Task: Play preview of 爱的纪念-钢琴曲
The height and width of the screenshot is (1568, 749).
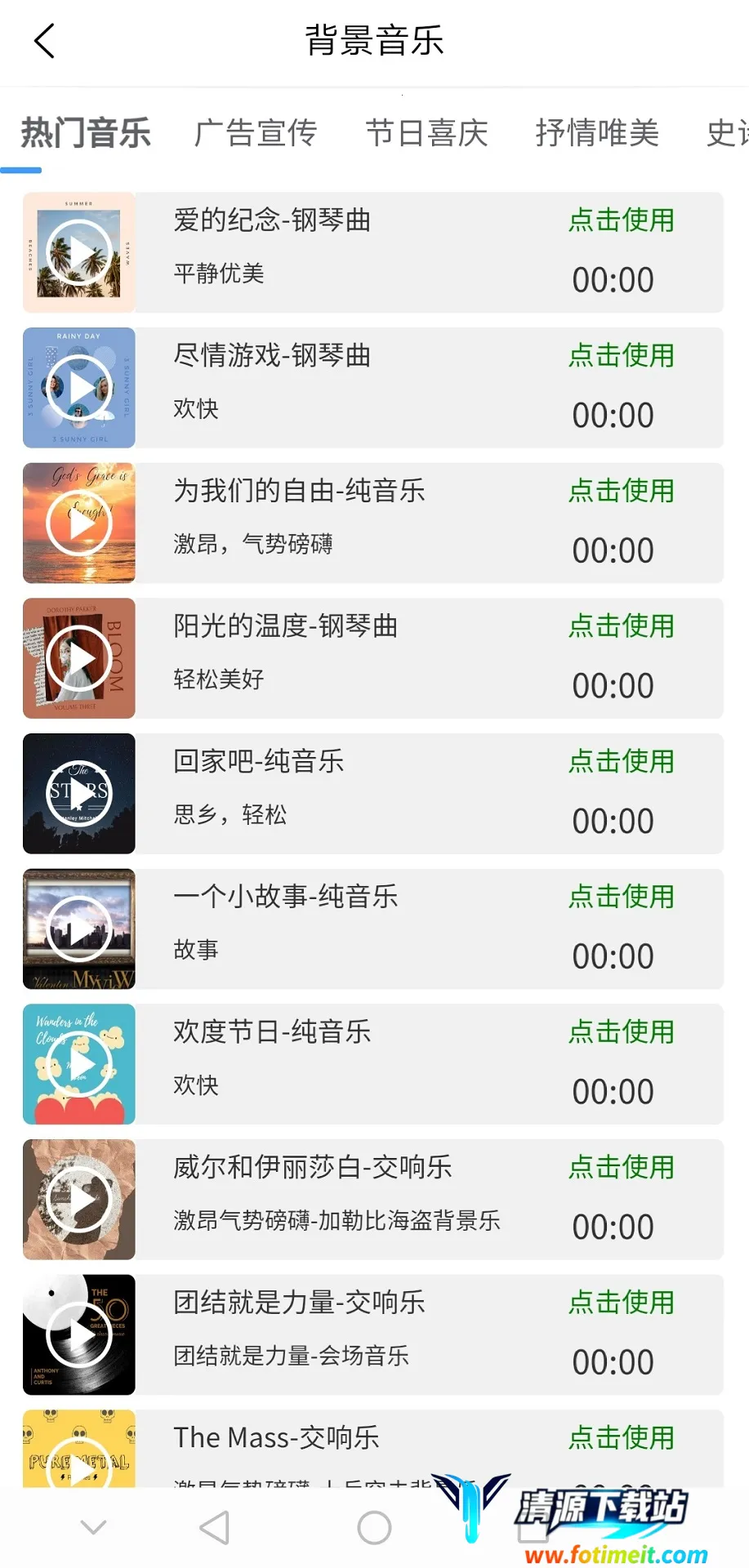Action: tap(79, 253)
